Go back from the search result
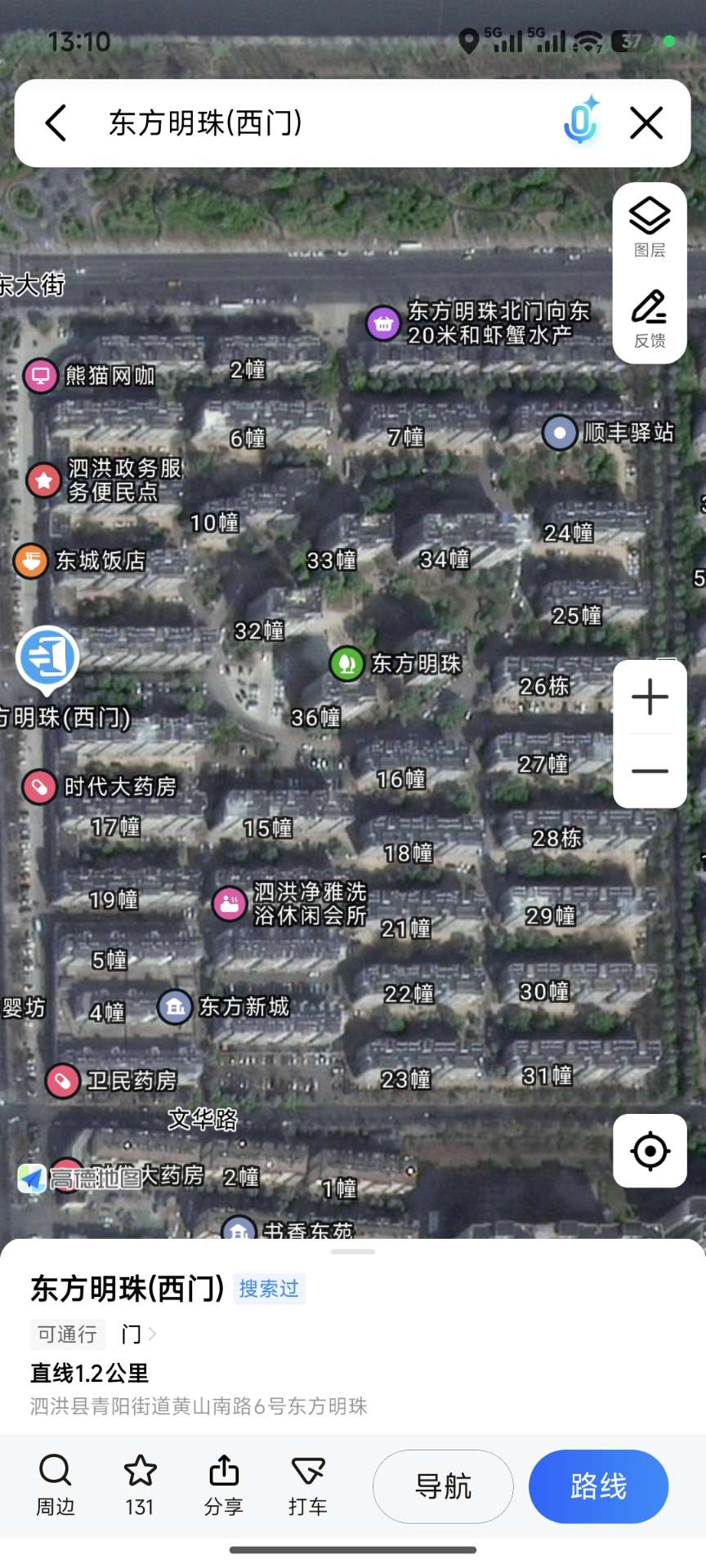The height and width of the screenshot is (1568, 706). (56, 123)
